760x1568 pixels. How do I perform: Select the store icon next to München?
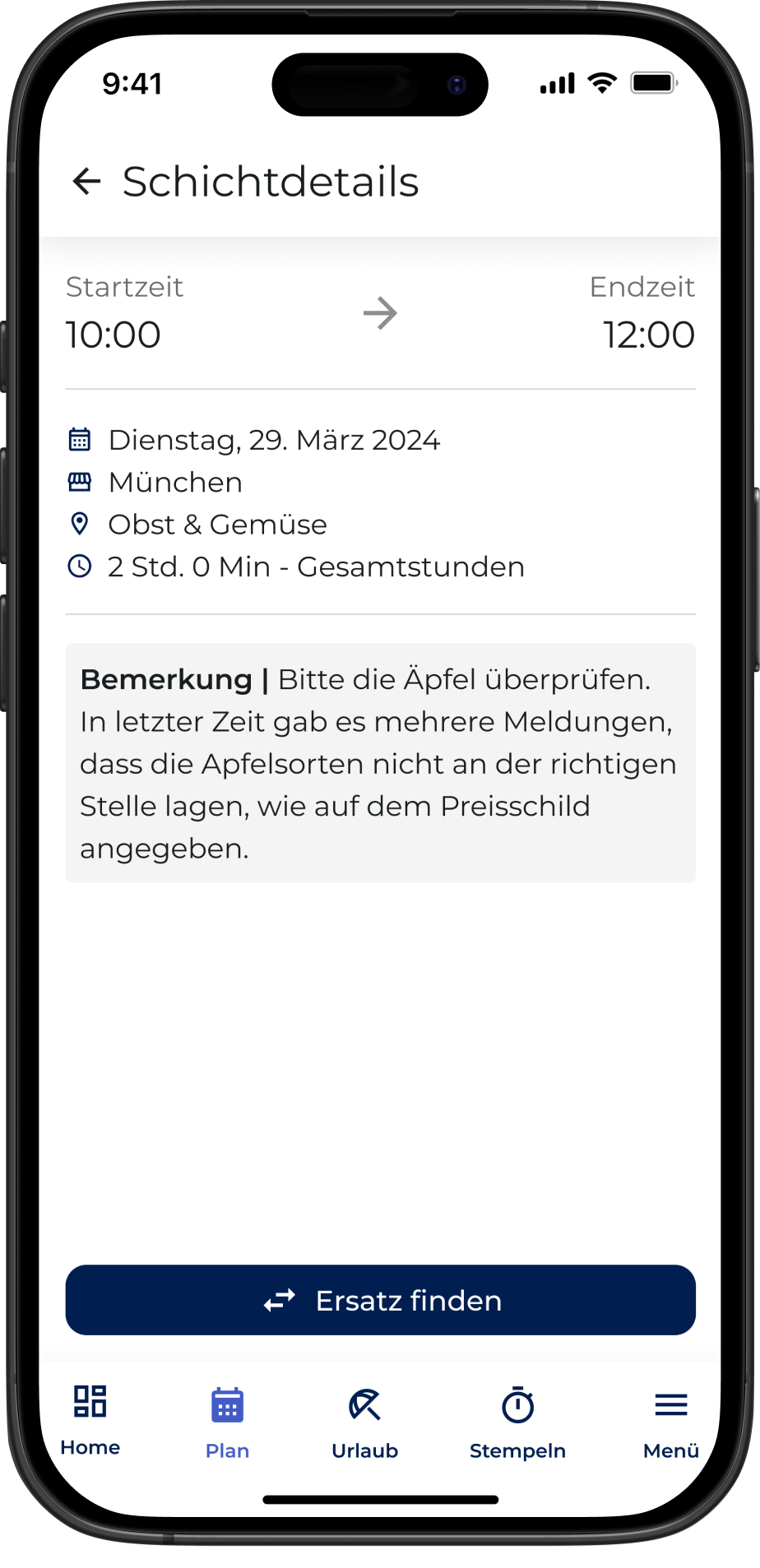[x=79, y=482]
